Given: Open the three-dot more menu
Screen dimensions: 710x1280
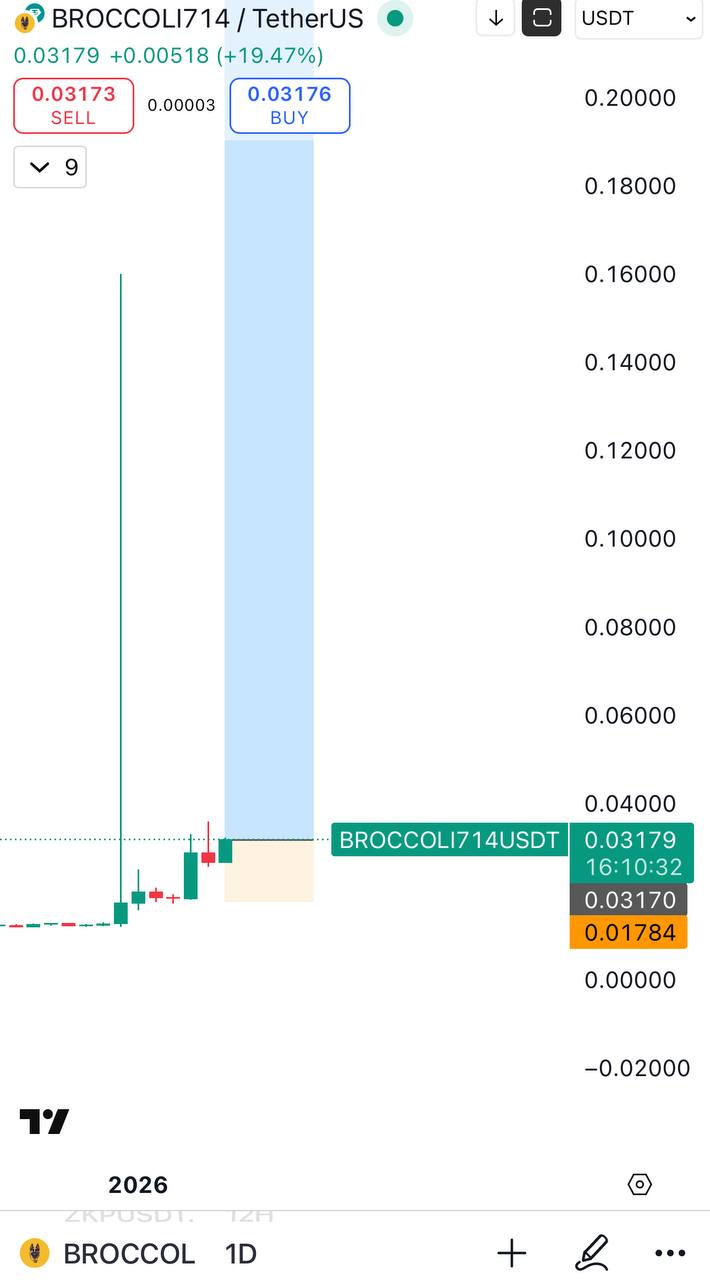Looking at the screenshot, I should (670, 1253).
